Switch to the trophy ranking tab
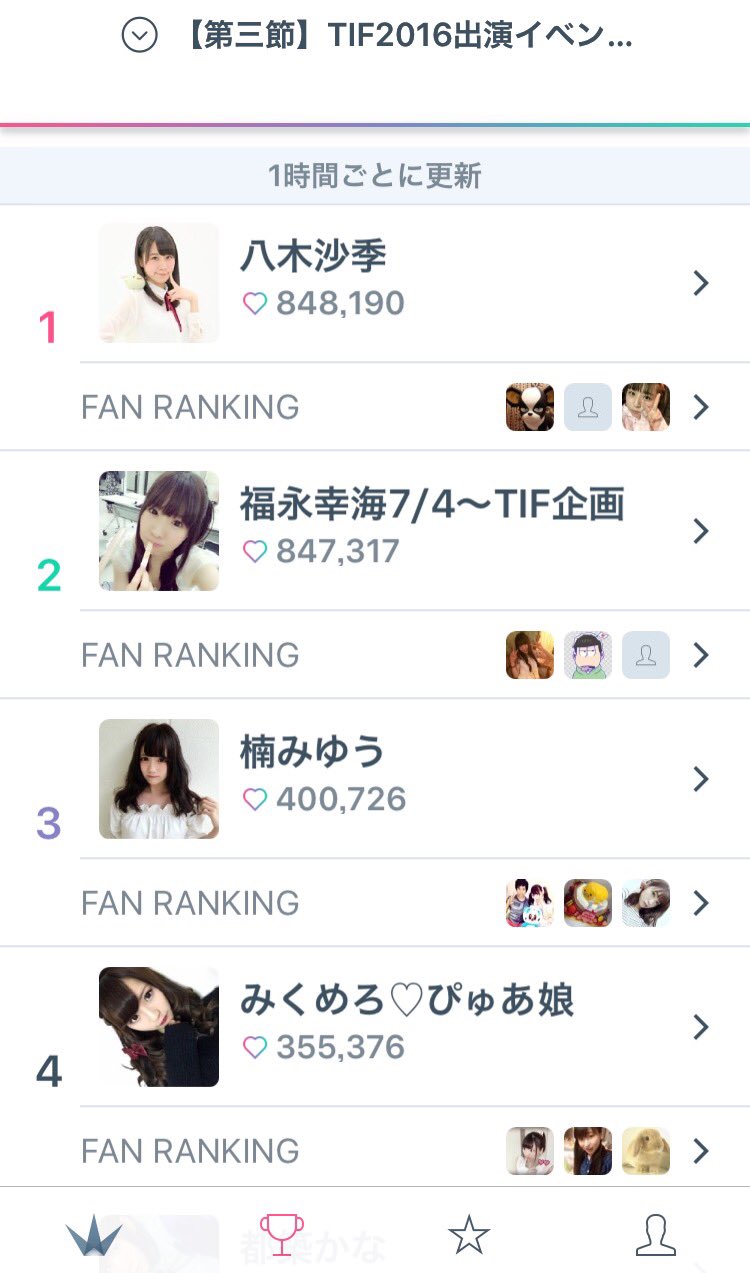This screenshot has height=1273, width=750. (x=281, y=1235)
